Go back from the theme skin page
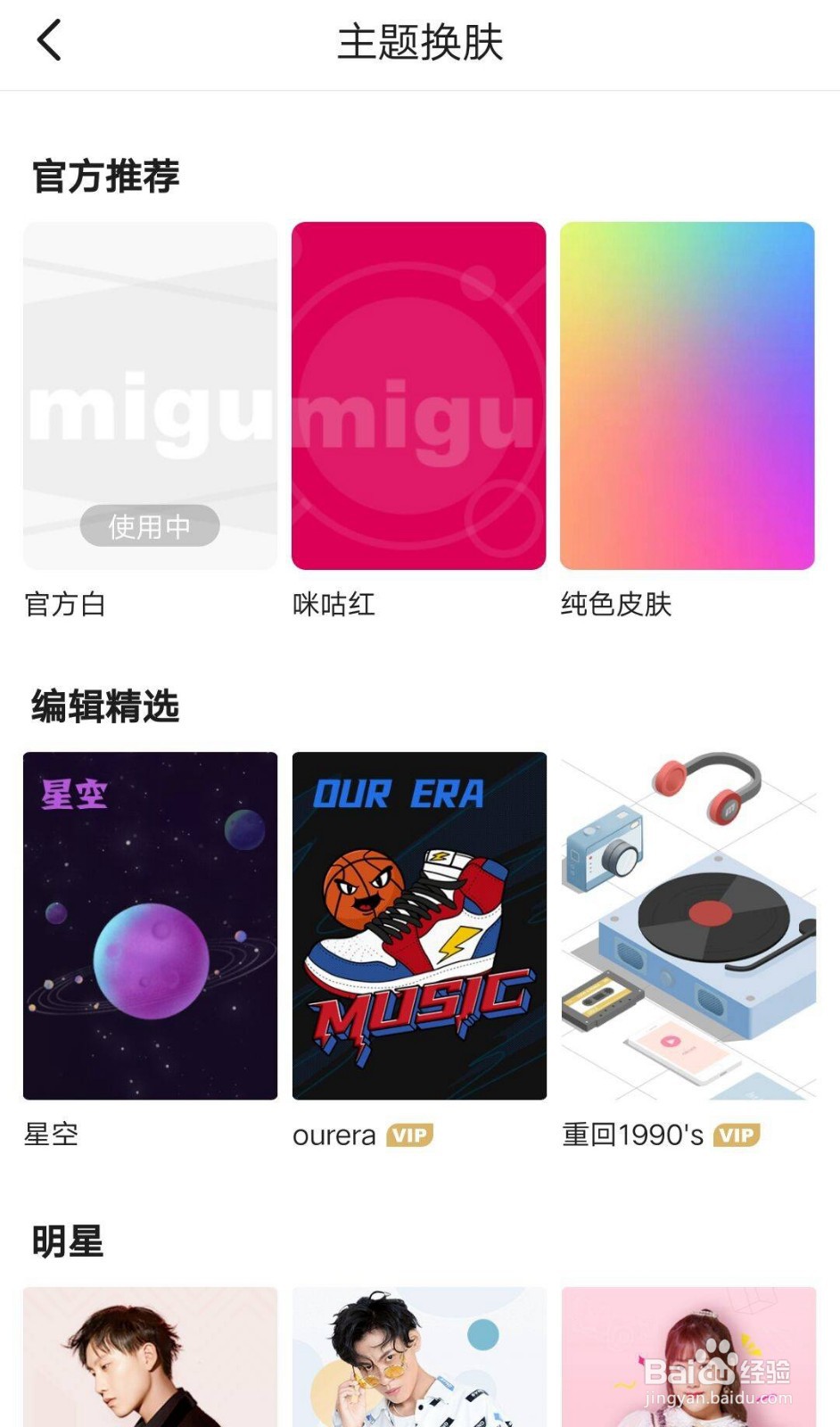 coord(49,41)
